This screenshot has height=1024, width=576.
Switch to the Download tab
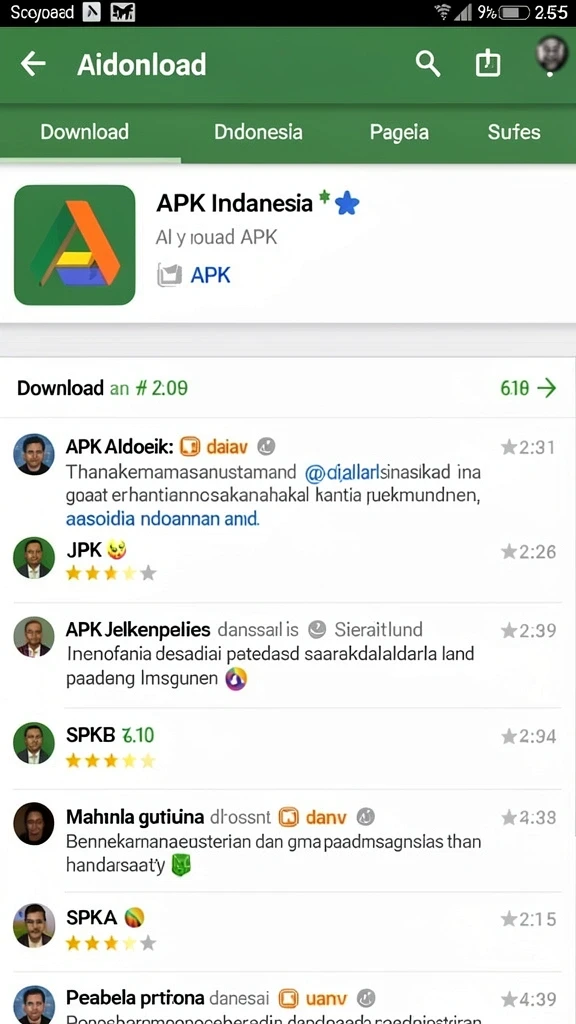coord(85,132)
